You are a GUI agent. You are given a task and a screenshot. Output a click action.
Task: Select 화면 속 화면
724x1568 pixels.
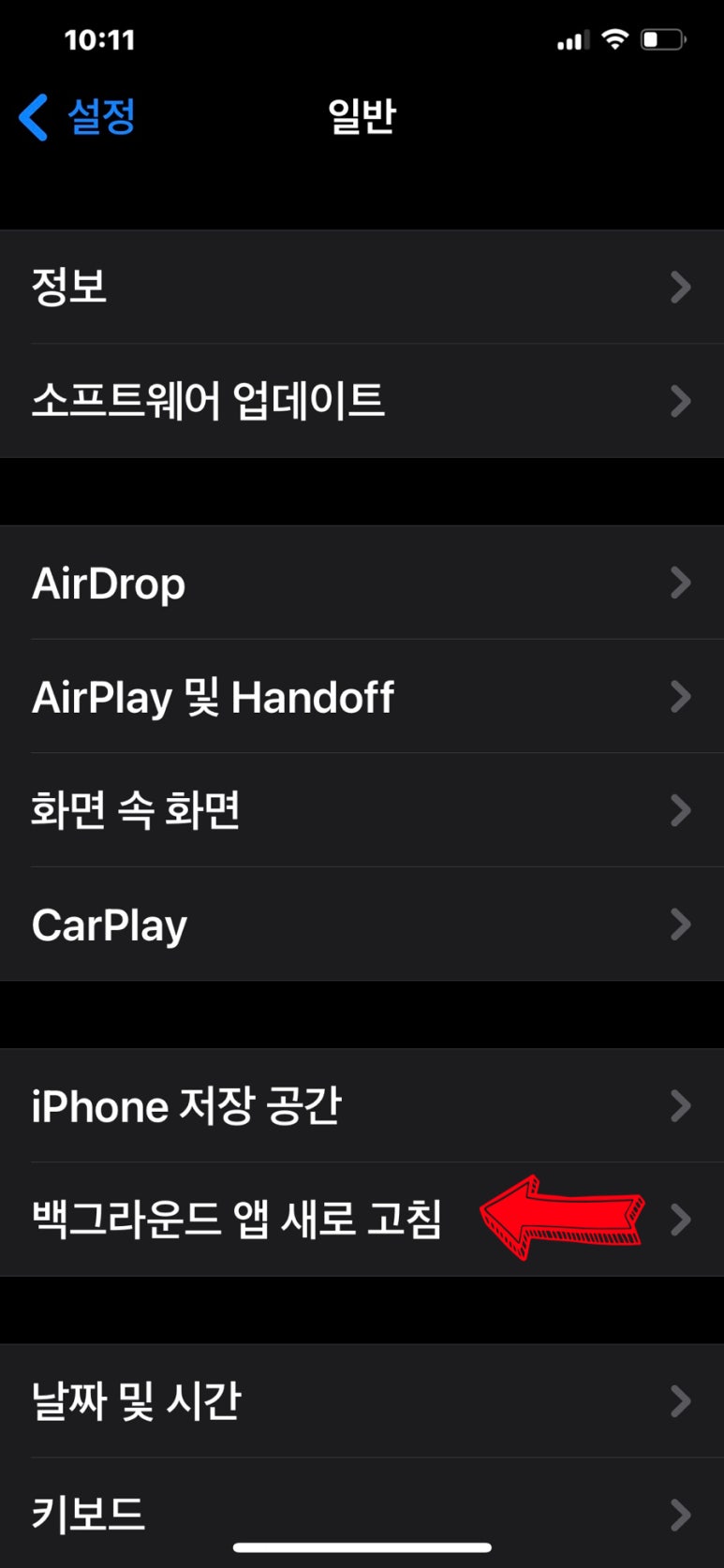(362, 811)
